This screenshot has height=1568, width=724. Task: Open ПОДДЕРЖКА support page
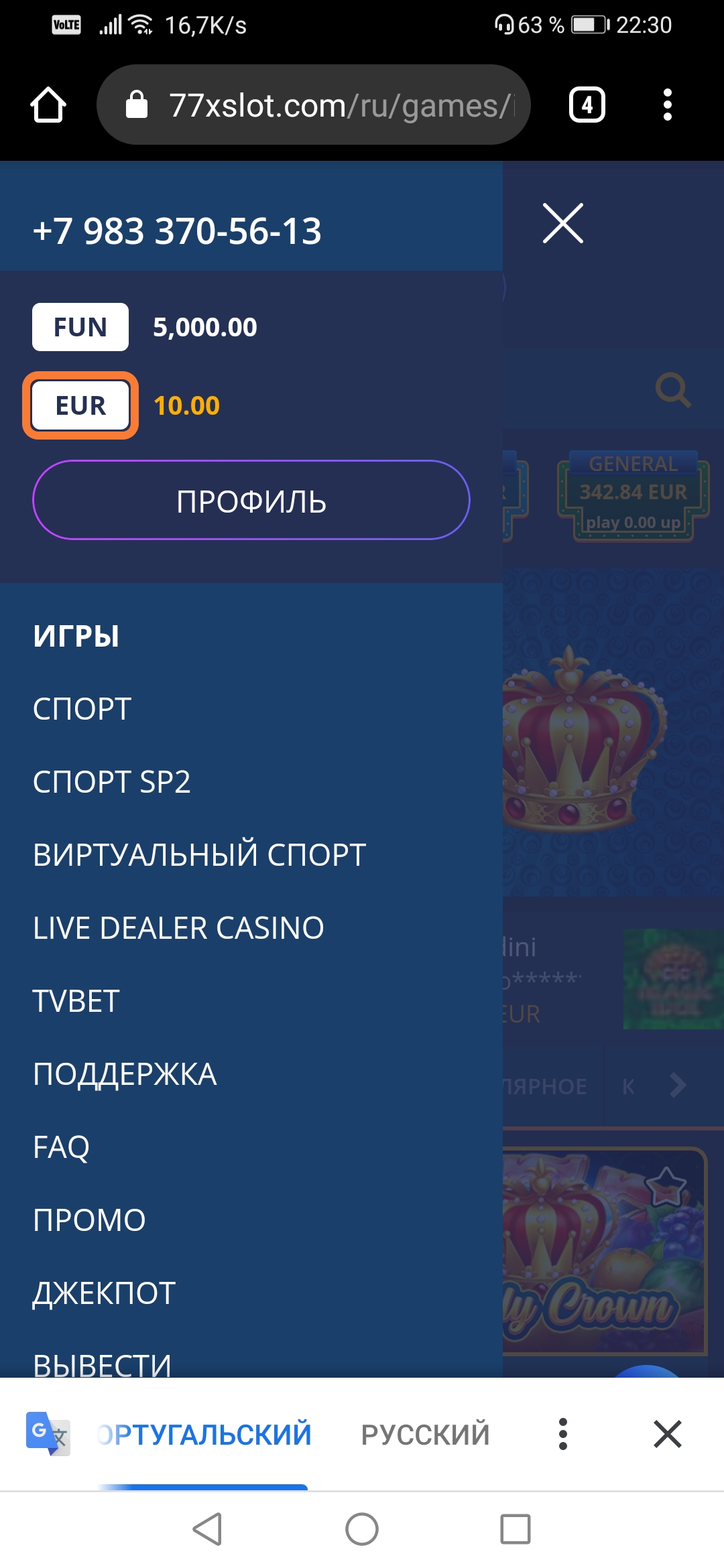click(x=125, y=1074)
